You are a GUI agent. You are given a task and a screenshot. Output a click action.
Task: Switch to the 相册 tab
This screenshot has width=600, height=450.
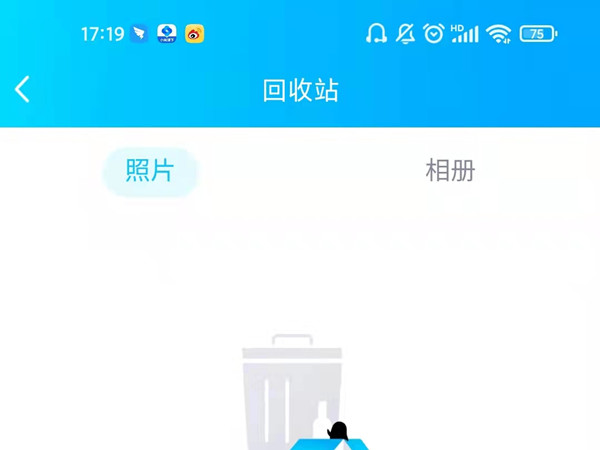click(450, 171)
